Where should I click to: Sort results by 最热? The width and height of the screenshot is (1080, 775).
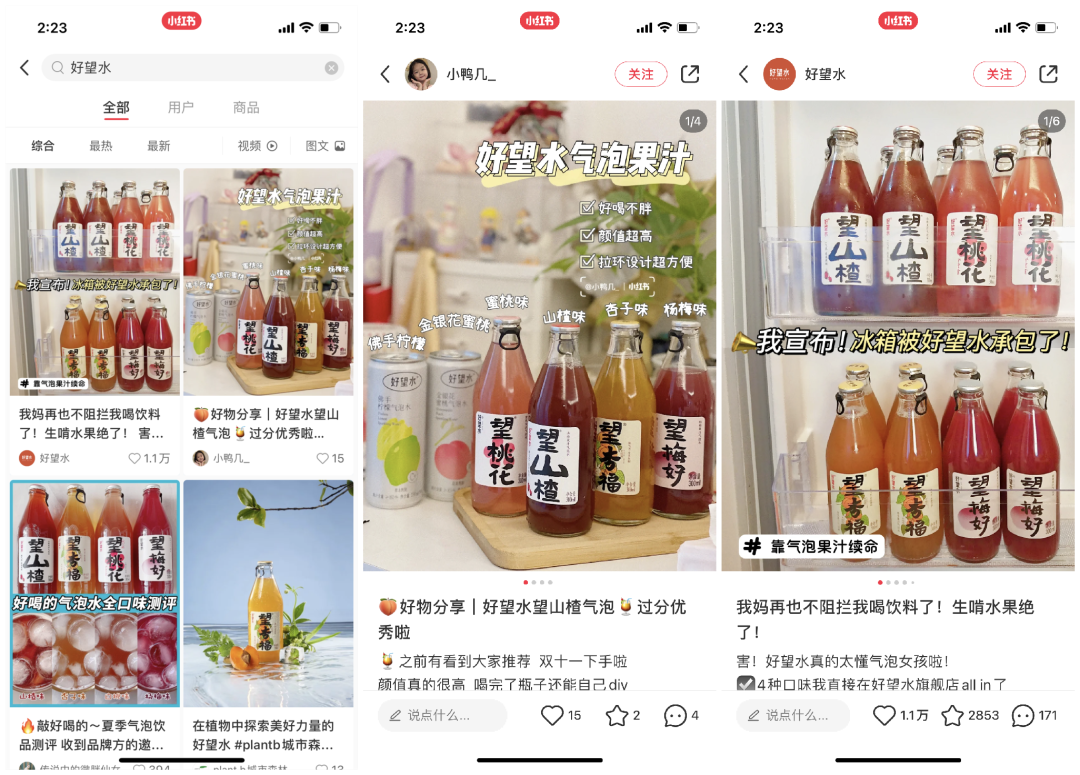[101, 146]
